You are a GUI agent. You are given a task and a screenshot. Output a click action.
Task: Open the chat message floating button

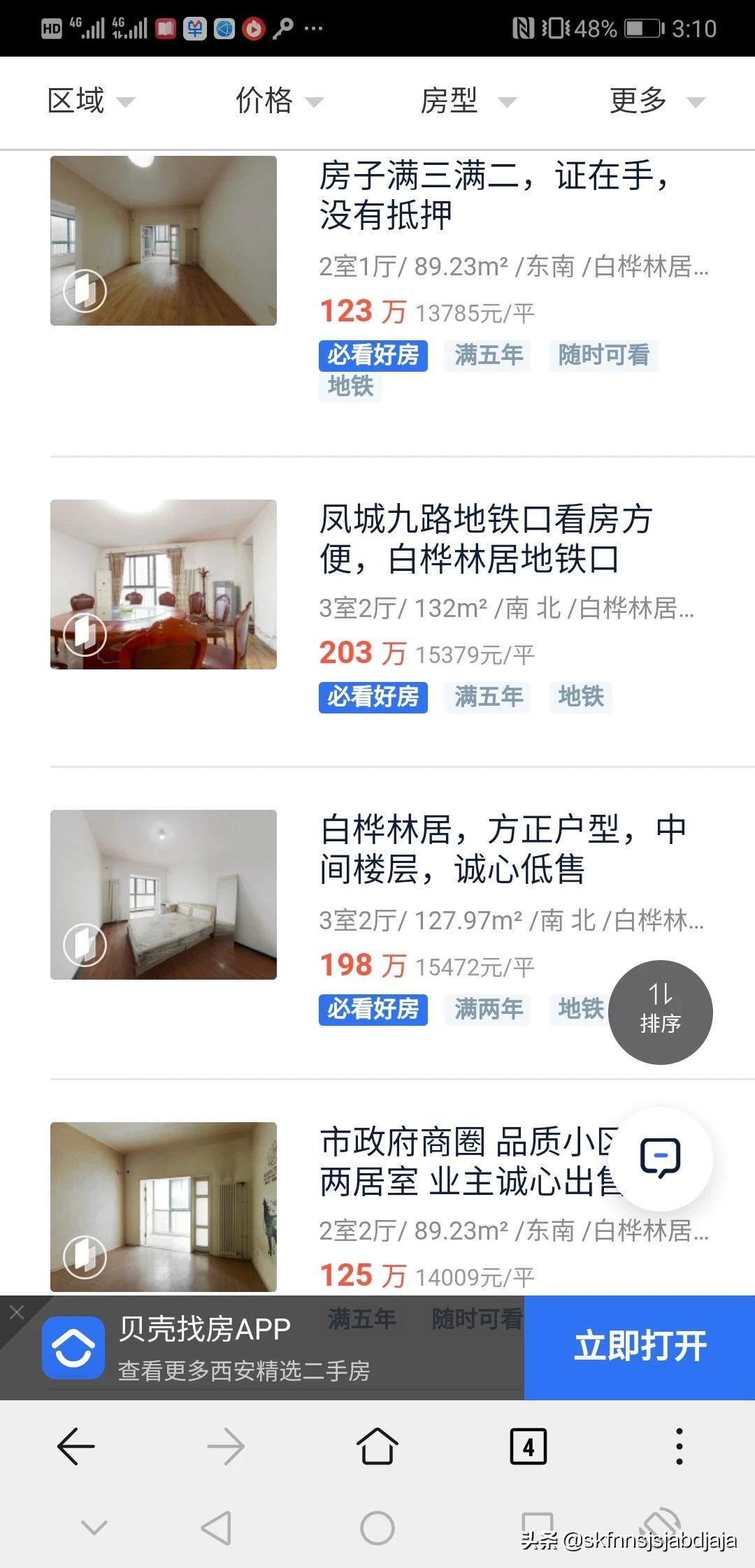[x=661, y=1159]
